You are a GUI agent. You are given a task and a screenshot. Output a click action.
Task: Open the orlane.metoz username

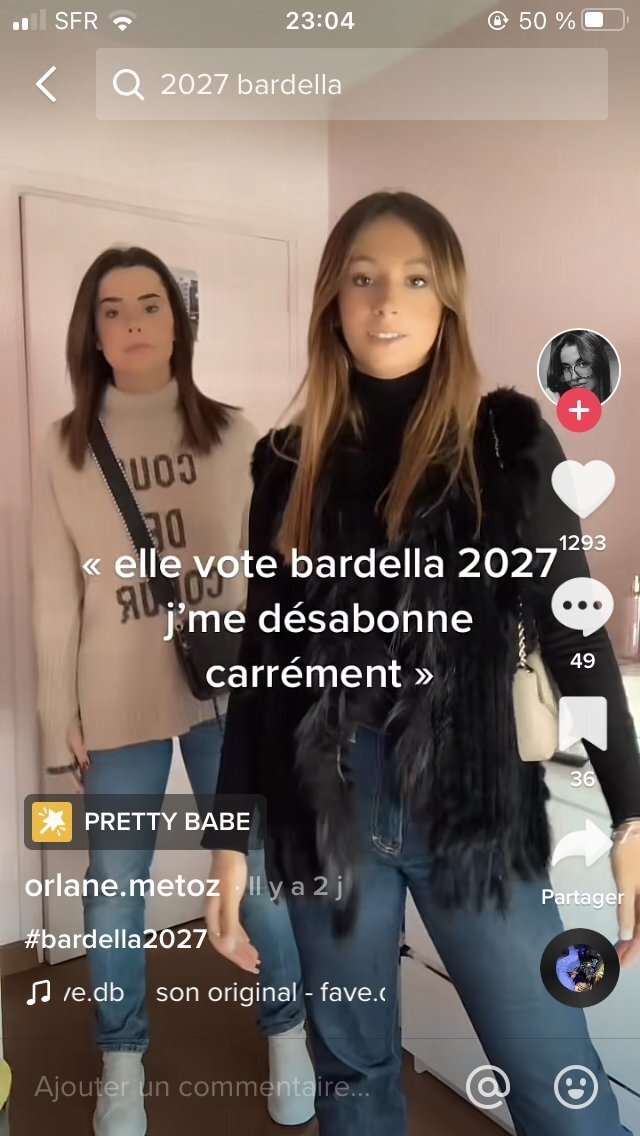[x=122, y=886]
